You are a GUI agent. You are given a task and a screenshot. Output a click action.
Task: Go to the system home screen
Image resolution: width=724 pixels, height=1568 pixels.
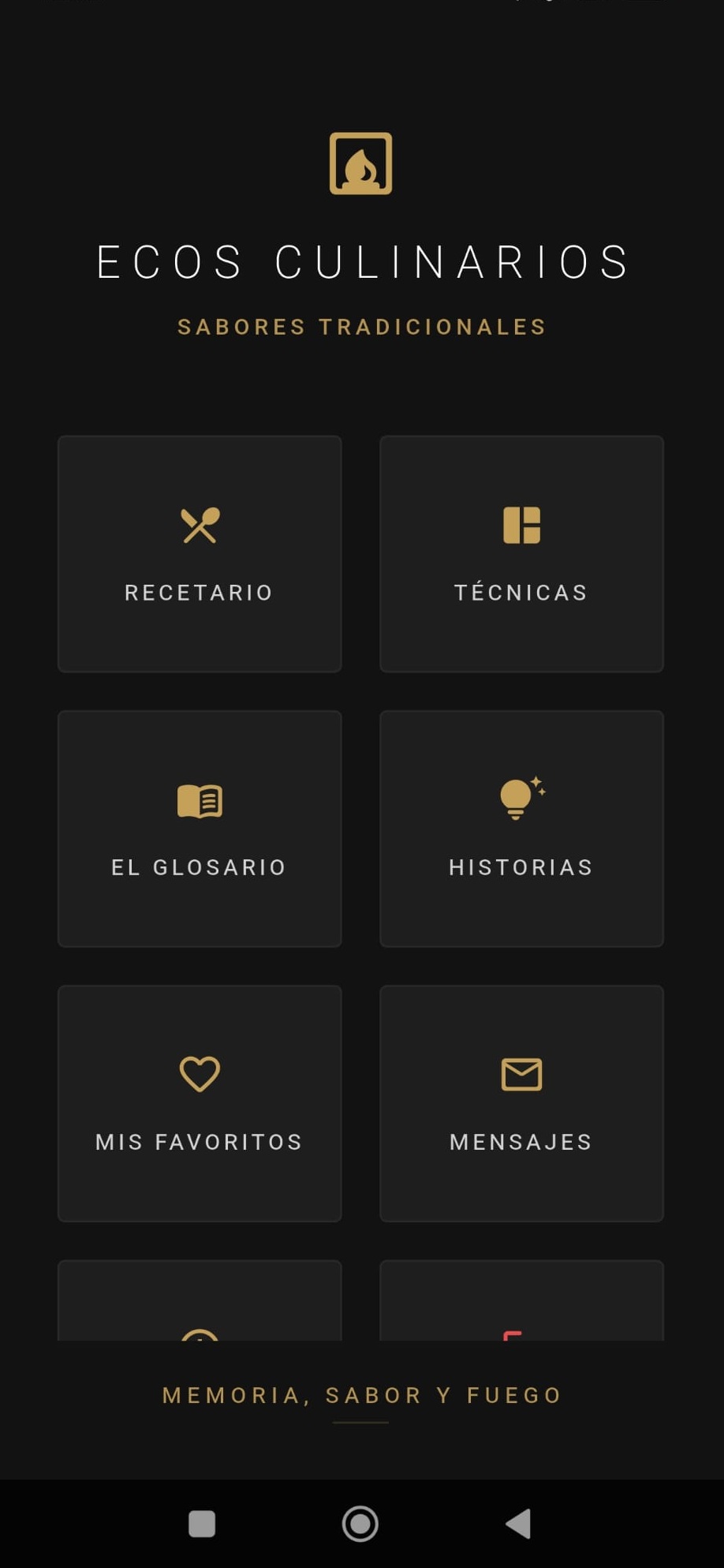tap(360, 1524)
